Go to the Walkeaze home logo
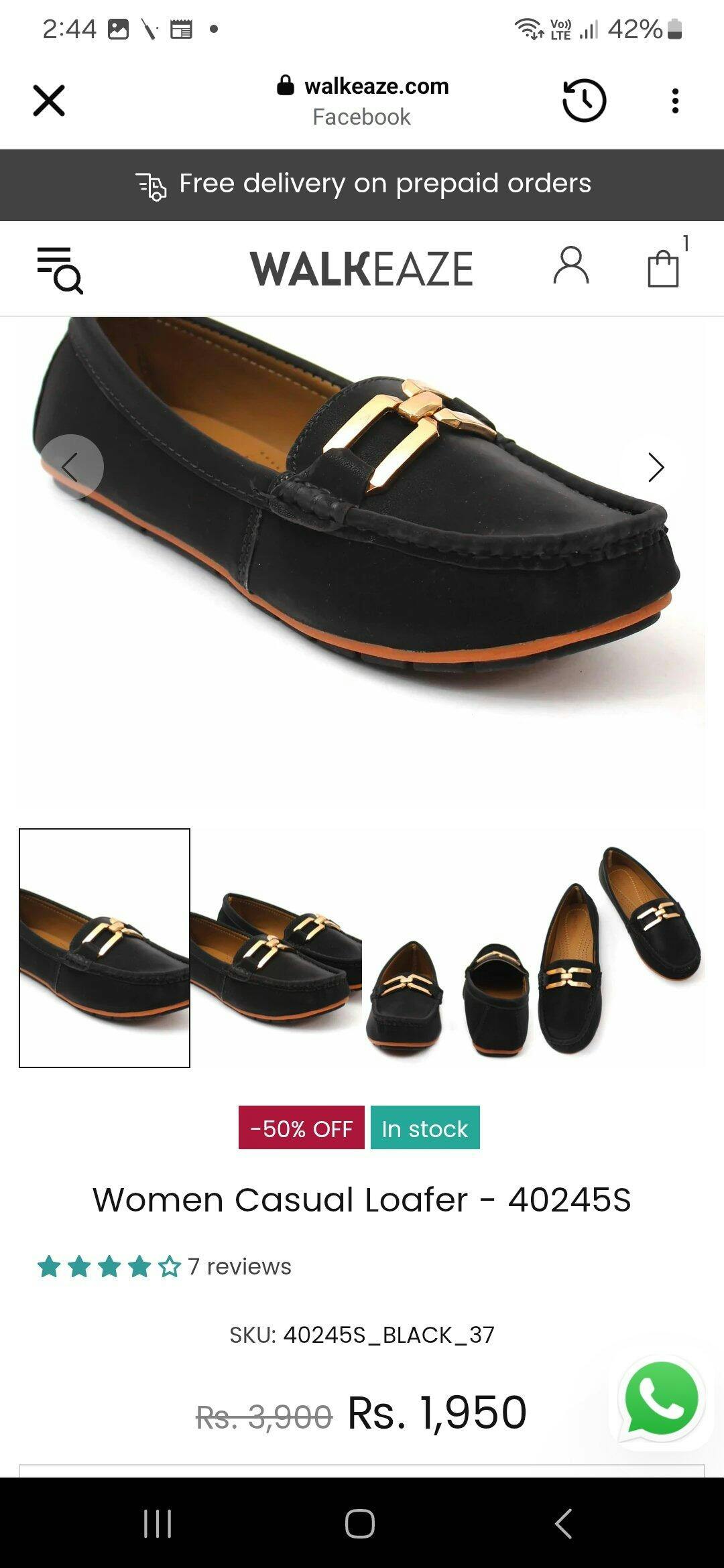This screenshot has height=1568, width=724. (x=362, y=269)
